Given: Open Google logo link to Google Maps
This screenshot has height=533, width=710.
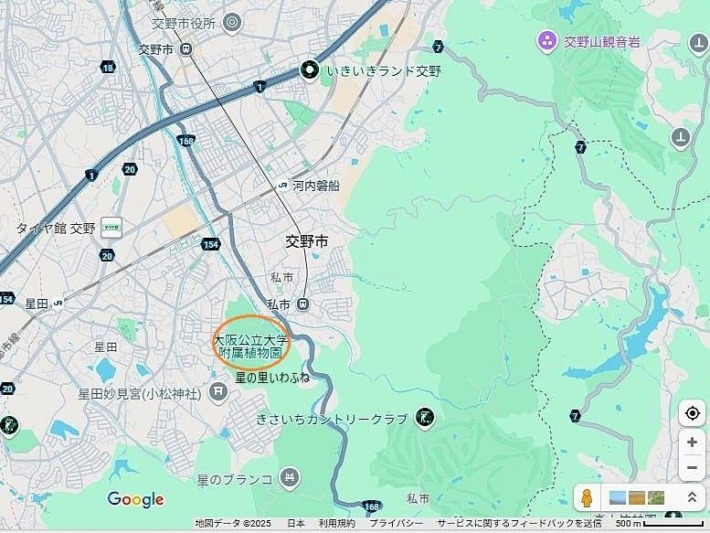Looking at the screenshot, I should [135, 500].
